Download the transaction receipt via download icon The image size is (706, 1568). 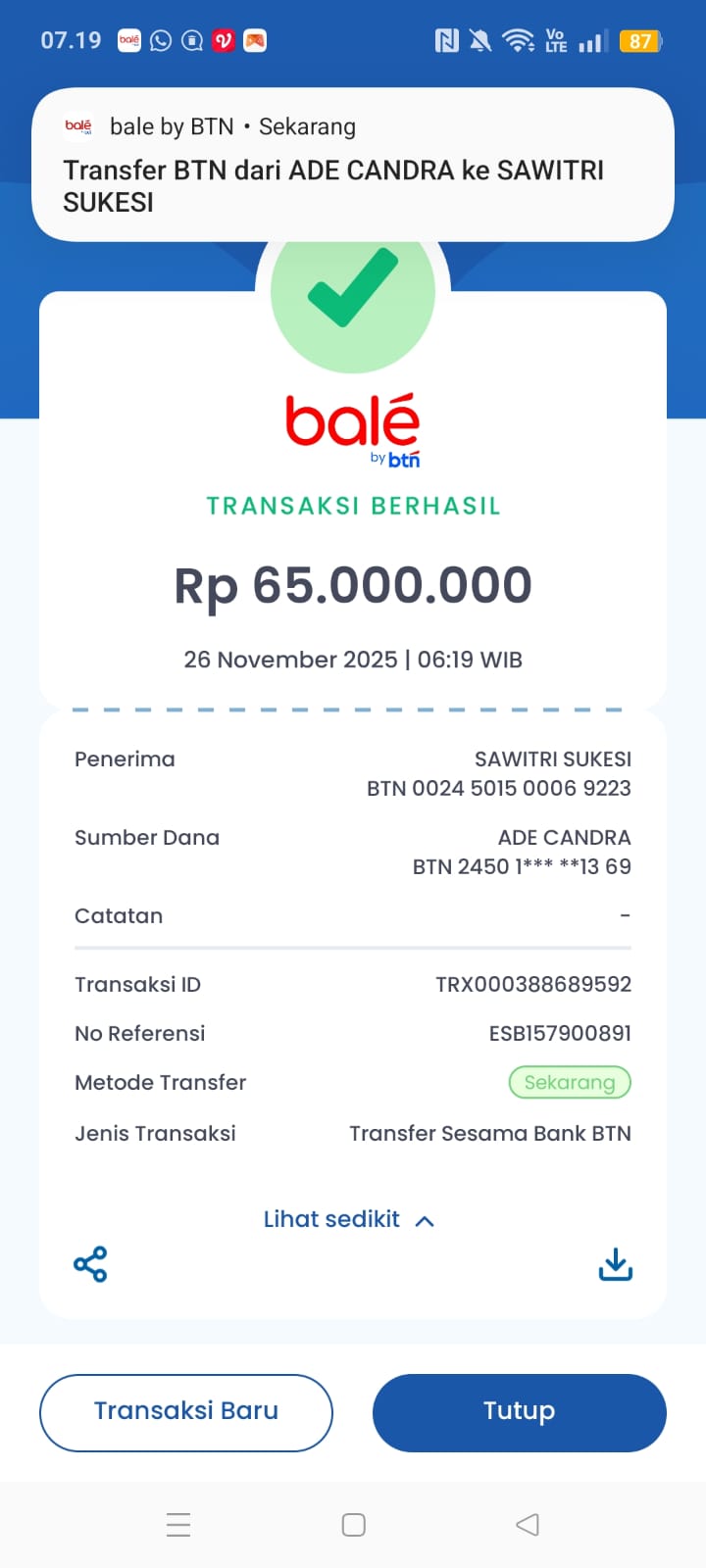[x=615, y=1264]
